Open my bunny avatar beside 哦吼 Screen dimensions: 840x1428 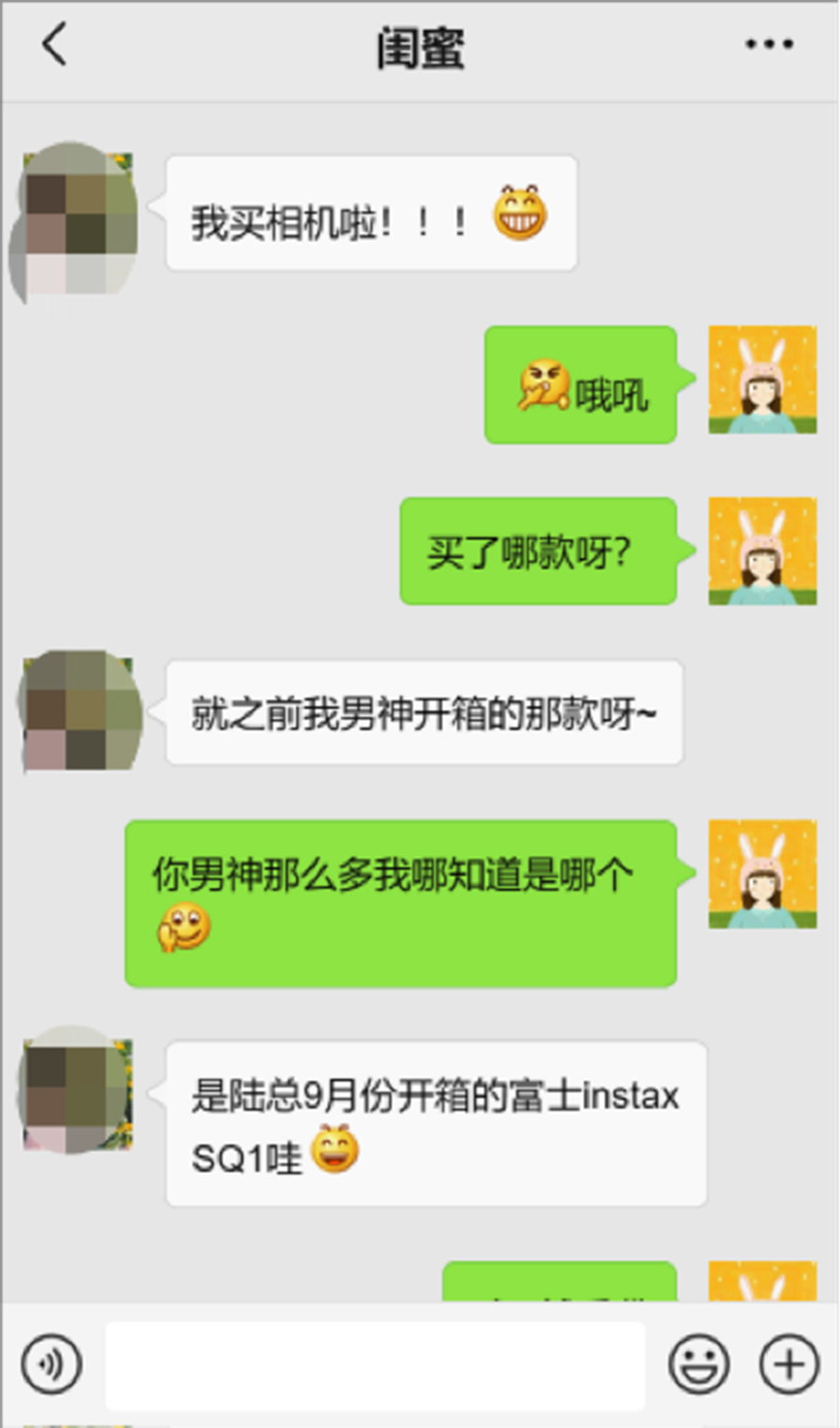click(x=763, y=380)
